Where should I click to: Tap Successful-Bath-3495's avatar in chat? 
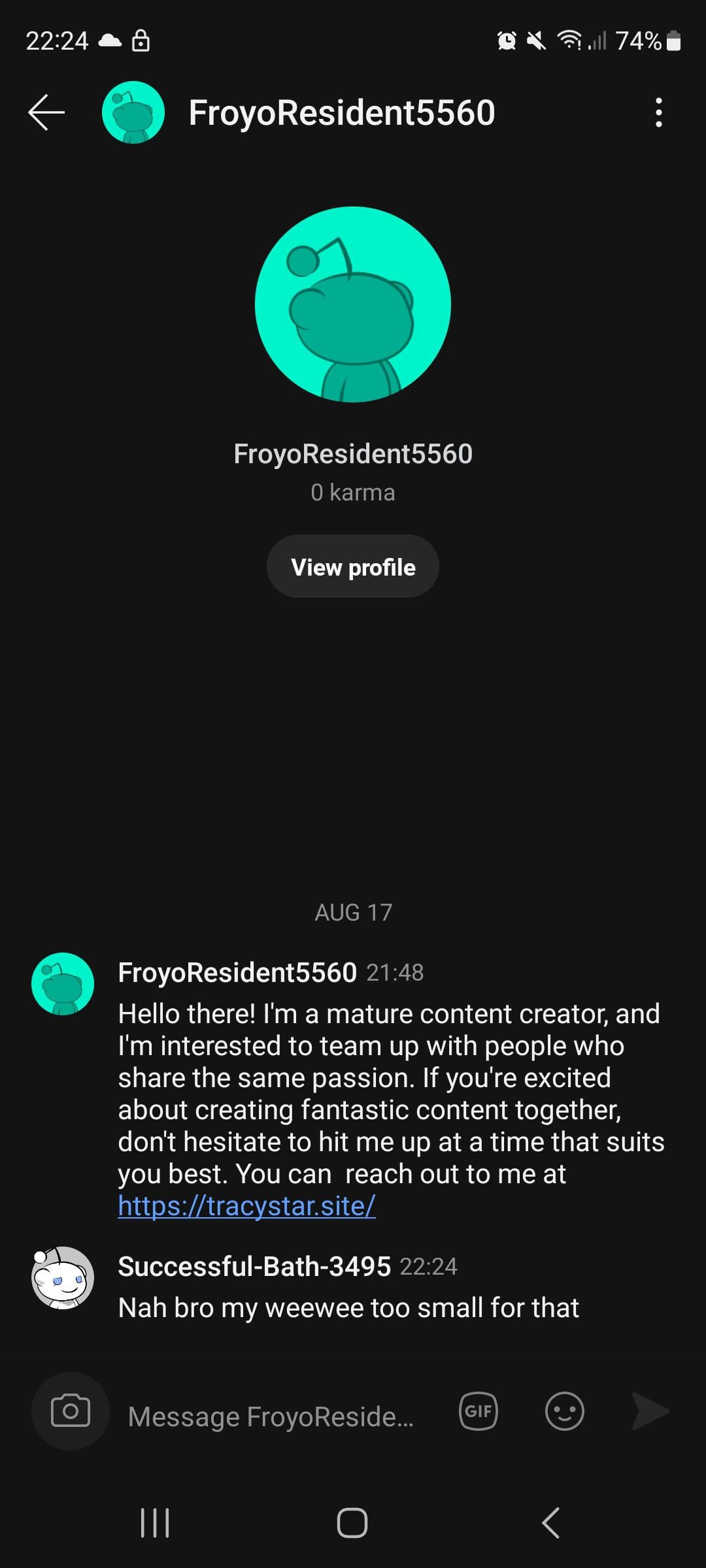coord(63,1277)
